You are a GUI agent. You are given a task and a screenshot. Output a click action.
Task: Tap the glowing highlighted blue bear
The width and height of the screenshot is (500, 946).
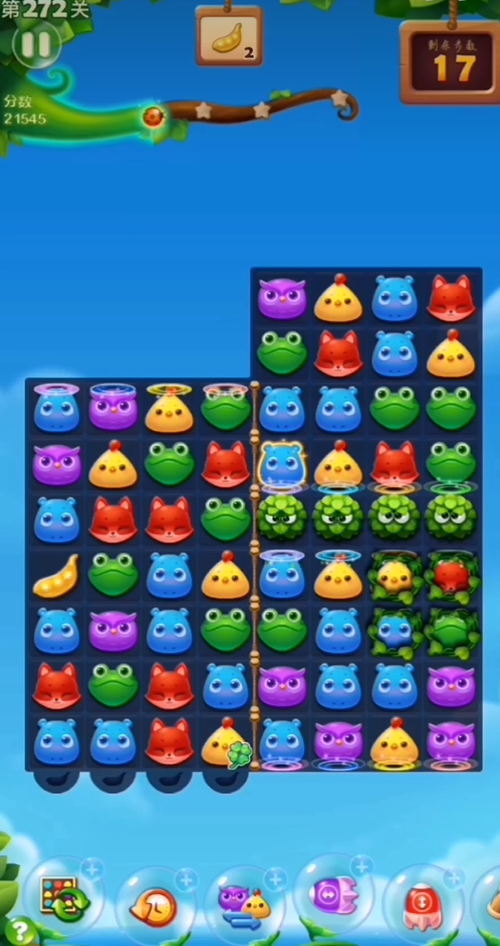pyautogui.click(x=282, y=463)
